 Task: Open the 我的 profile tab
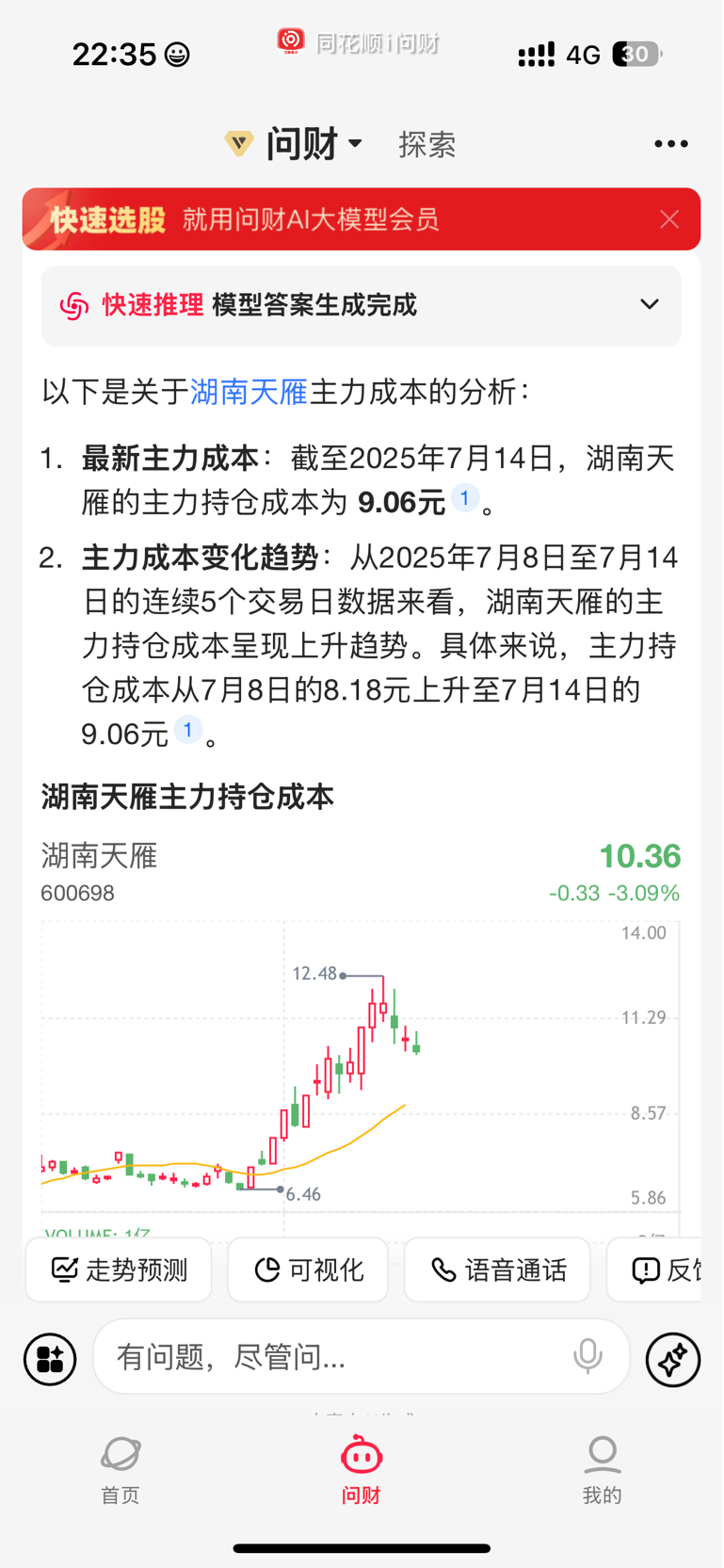tap(603, 1471)
